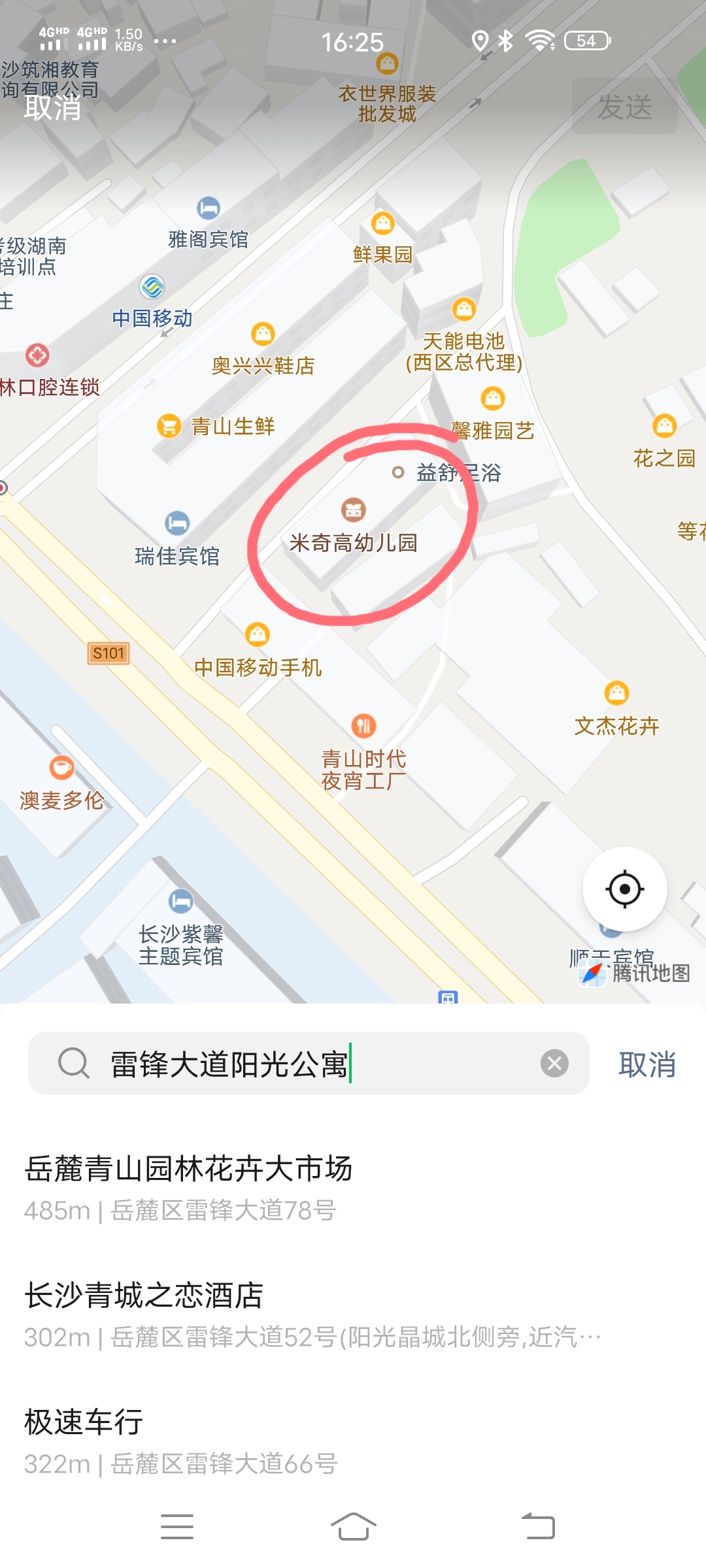Image resolution: width=706 pixels, height=1568 pixels.
Task: Tap the 青山时代夜宵工厂 restaurant marker
Action: click(363, 725)
